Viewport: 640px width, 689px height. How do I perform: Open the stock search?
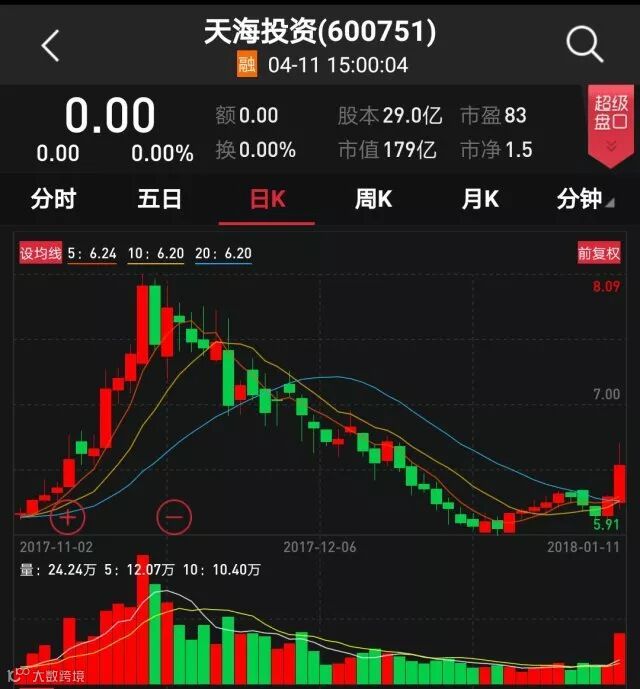[x=584, y=45]
